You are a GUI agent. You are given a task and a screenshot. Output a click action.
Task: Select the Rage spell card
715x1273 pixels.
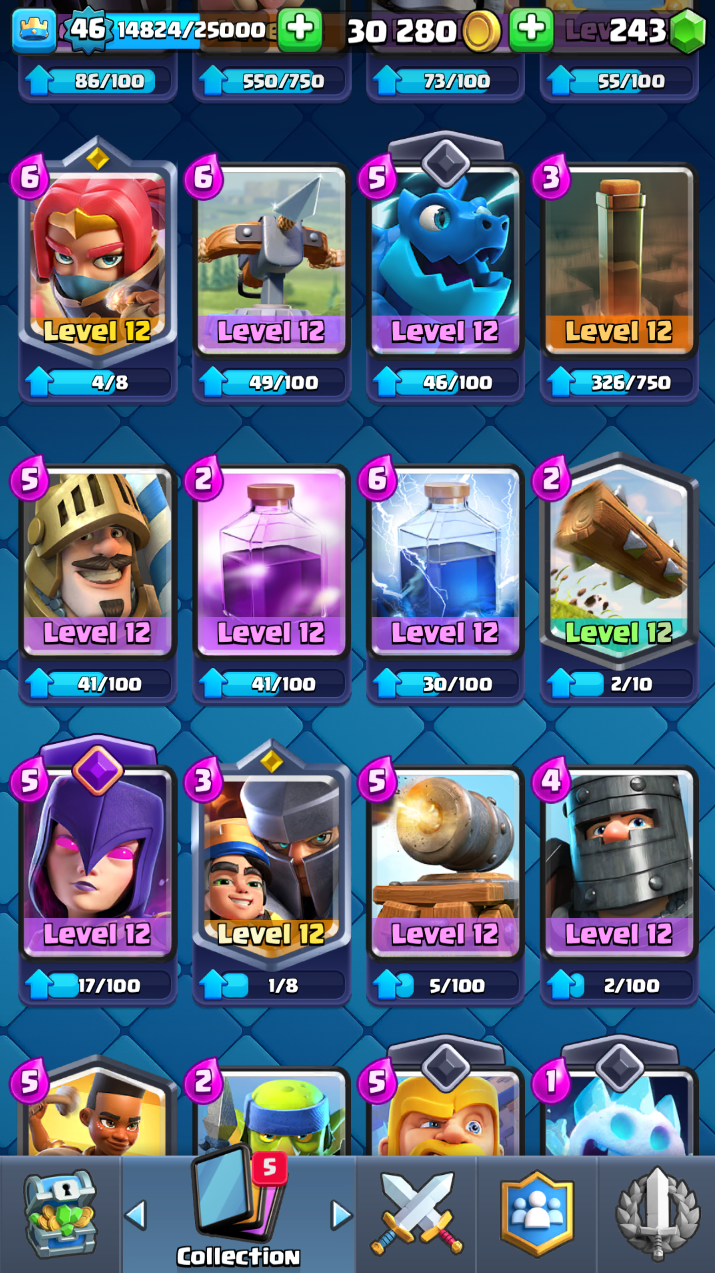(271, 565)
